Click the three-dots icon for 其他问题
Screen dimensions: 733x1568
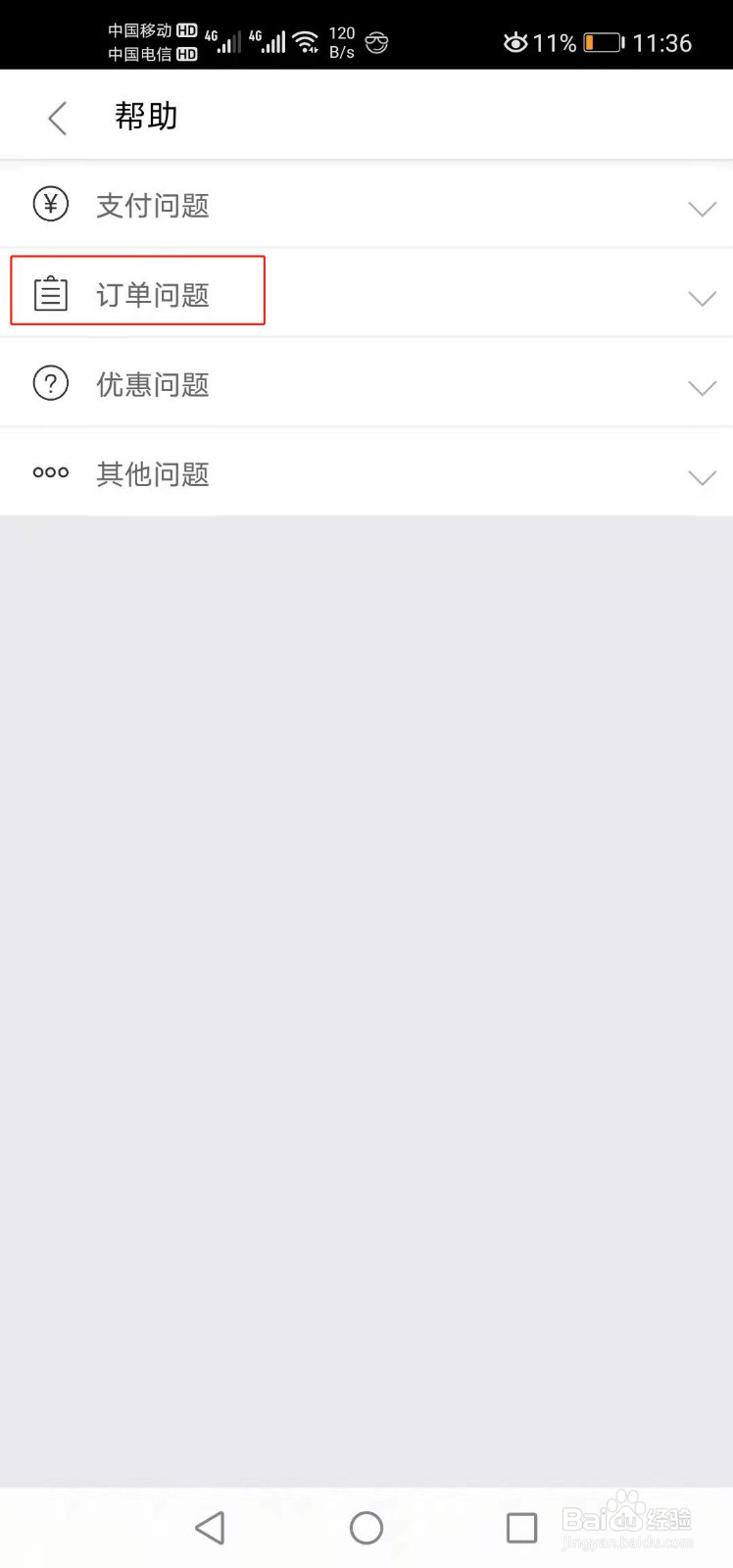pyautogui.click(x=50, y=472)
